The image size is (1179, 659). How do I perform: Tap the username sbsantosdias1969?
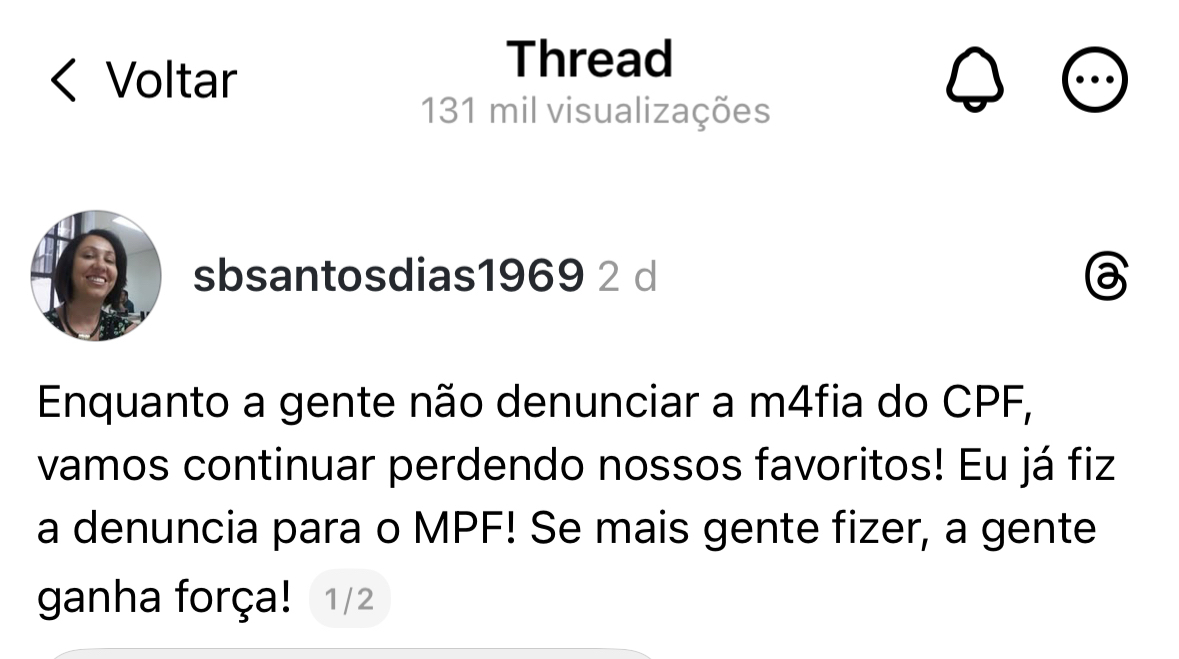point(388,275)
